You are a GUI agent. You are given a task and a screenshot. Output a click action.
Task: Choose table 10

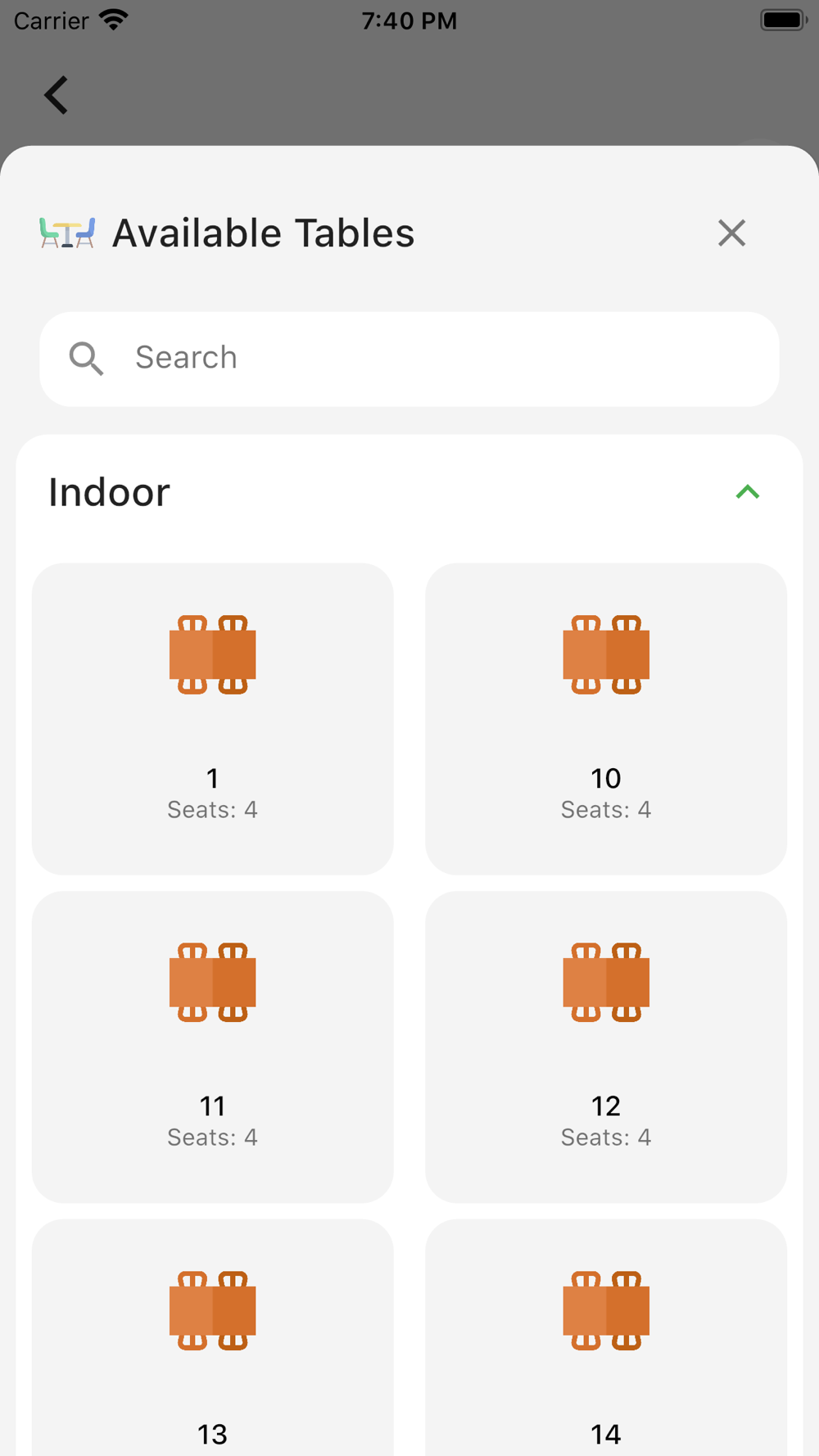tap(606, 719)
